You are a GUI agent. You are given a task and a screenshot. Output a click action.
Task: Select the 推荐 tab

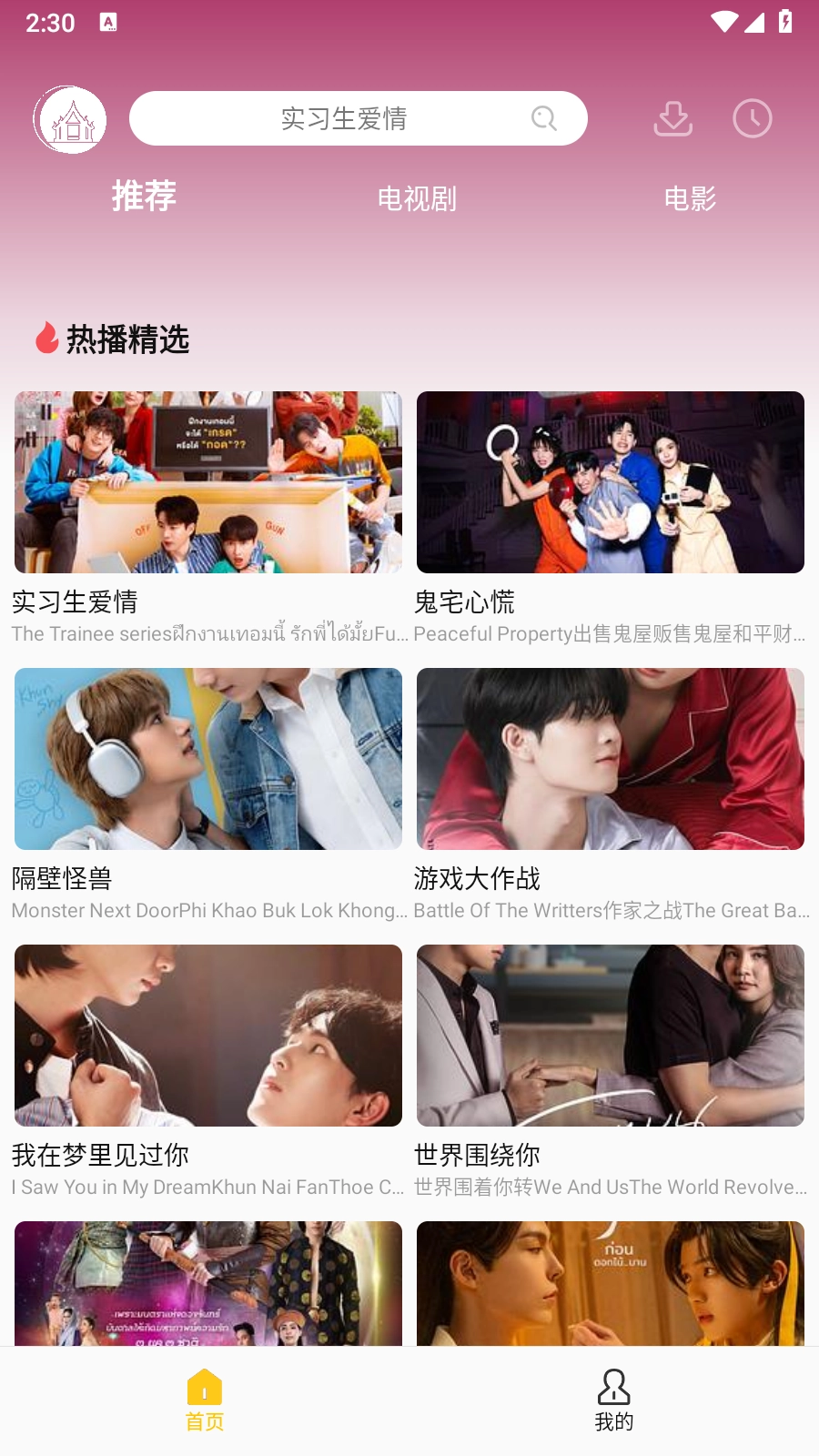pyautogui.click(x=144, y=197)
